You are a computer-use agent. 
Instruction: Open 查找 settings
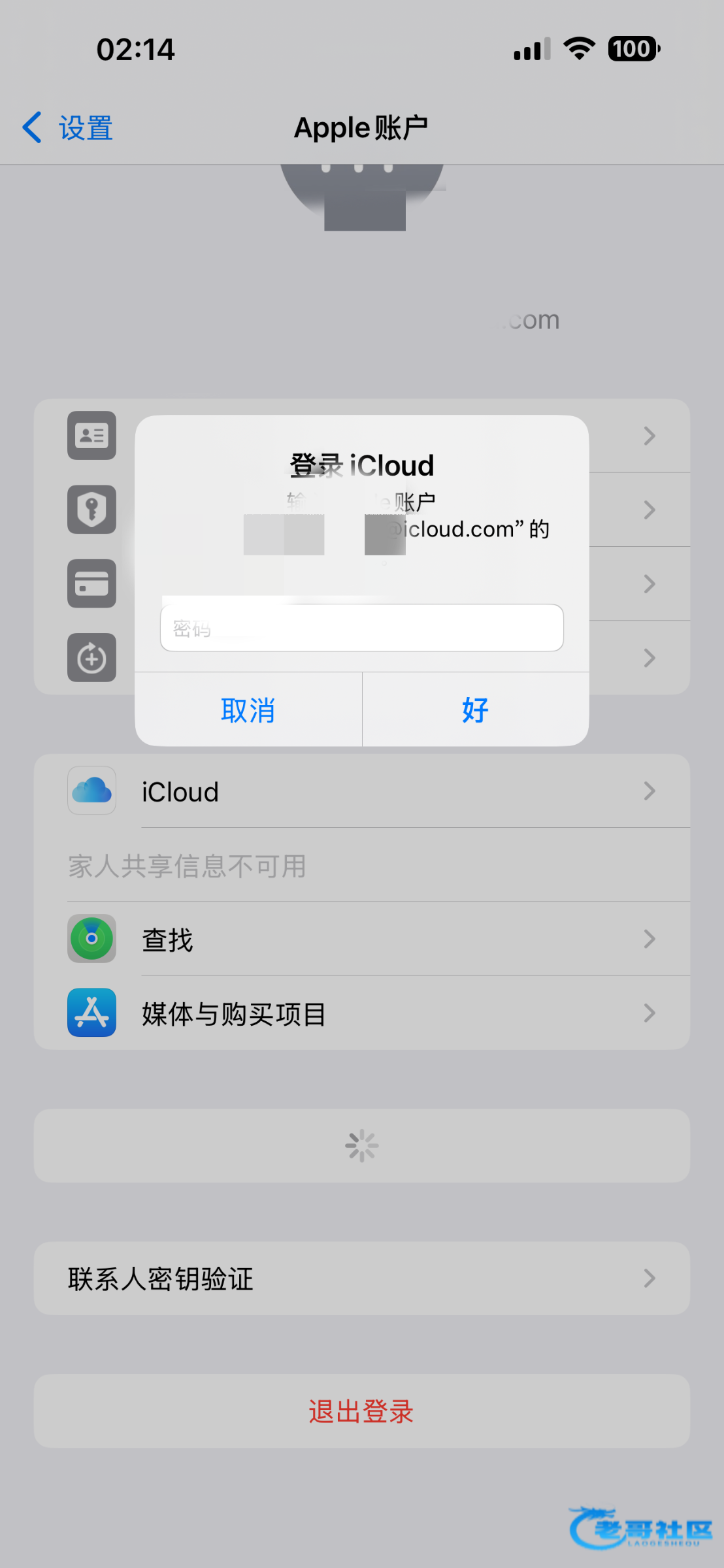click(x=361, y=939)
